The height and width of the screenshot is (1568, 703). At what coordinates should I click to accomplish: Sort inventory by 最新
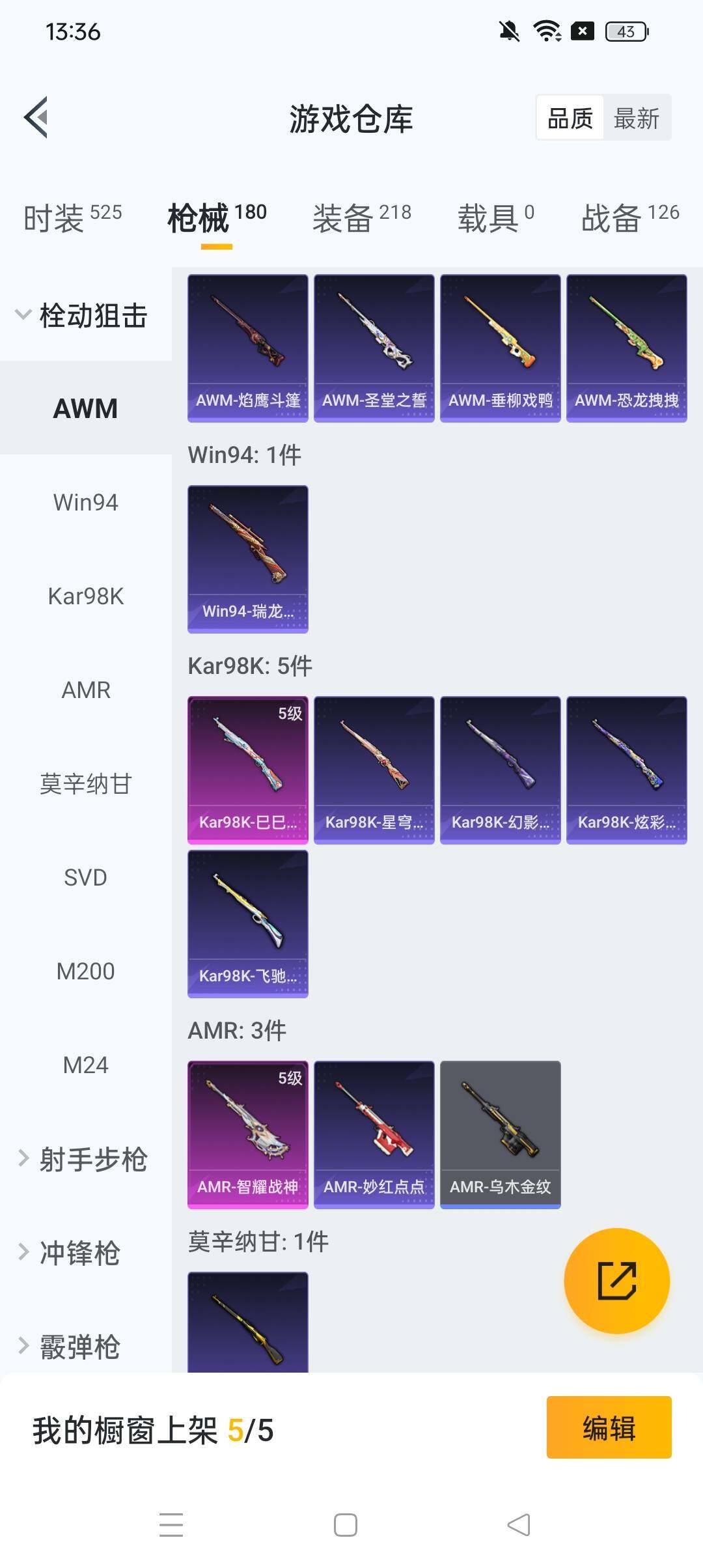point(636,119)
